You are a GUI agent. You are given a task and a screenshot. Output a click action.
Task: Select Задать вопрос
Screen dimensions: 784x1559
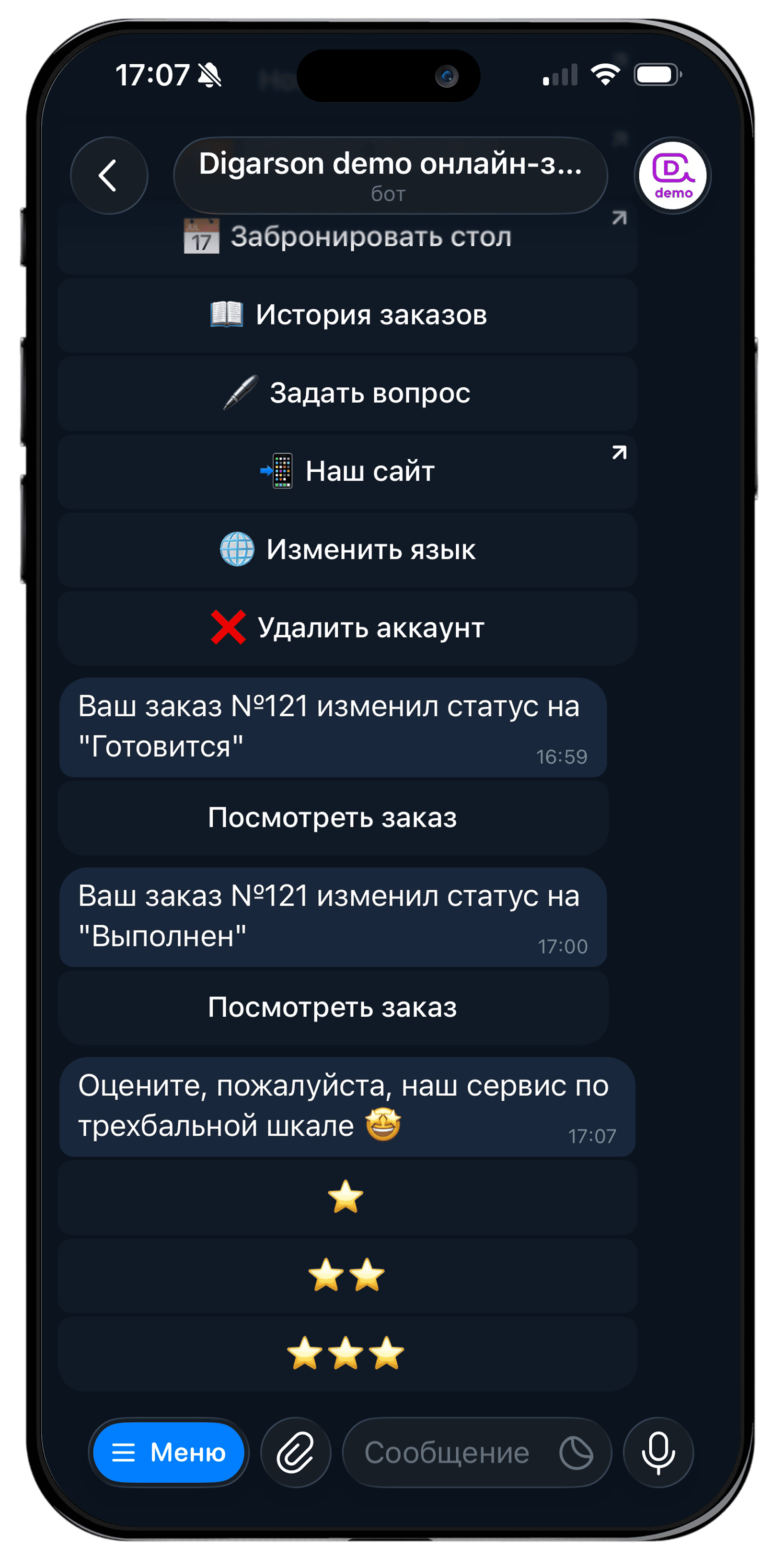coord(347,394)
